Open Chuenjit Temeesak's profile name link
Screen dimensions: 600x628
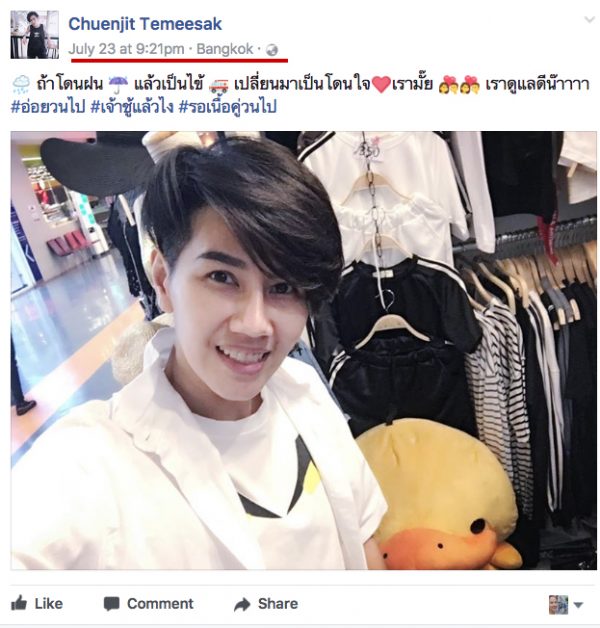click(x=145, y=23)
